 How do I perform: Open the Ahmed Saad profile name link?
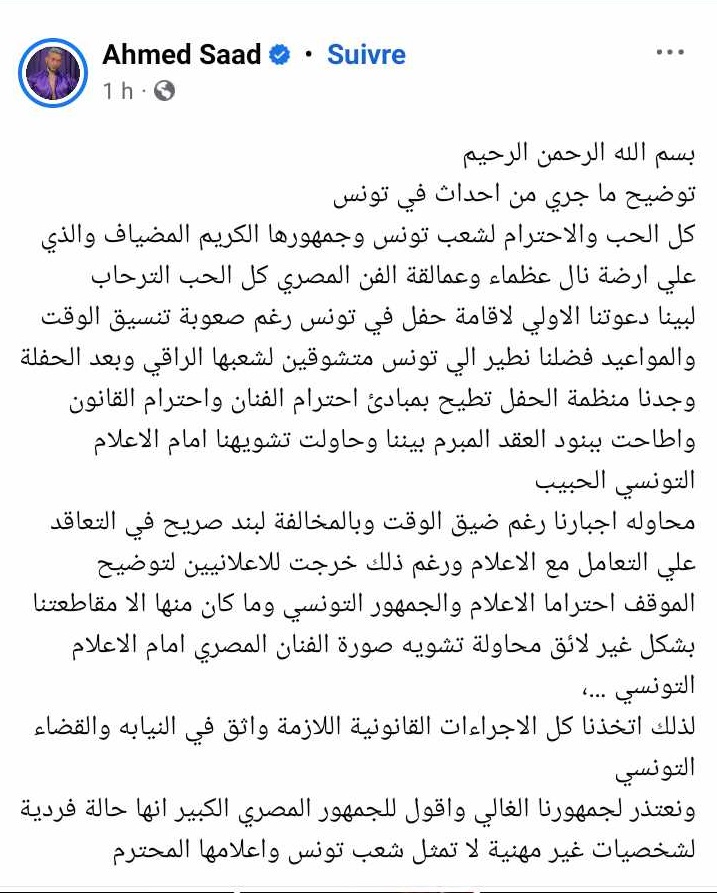pyautogui.click(x=183, y=54)
